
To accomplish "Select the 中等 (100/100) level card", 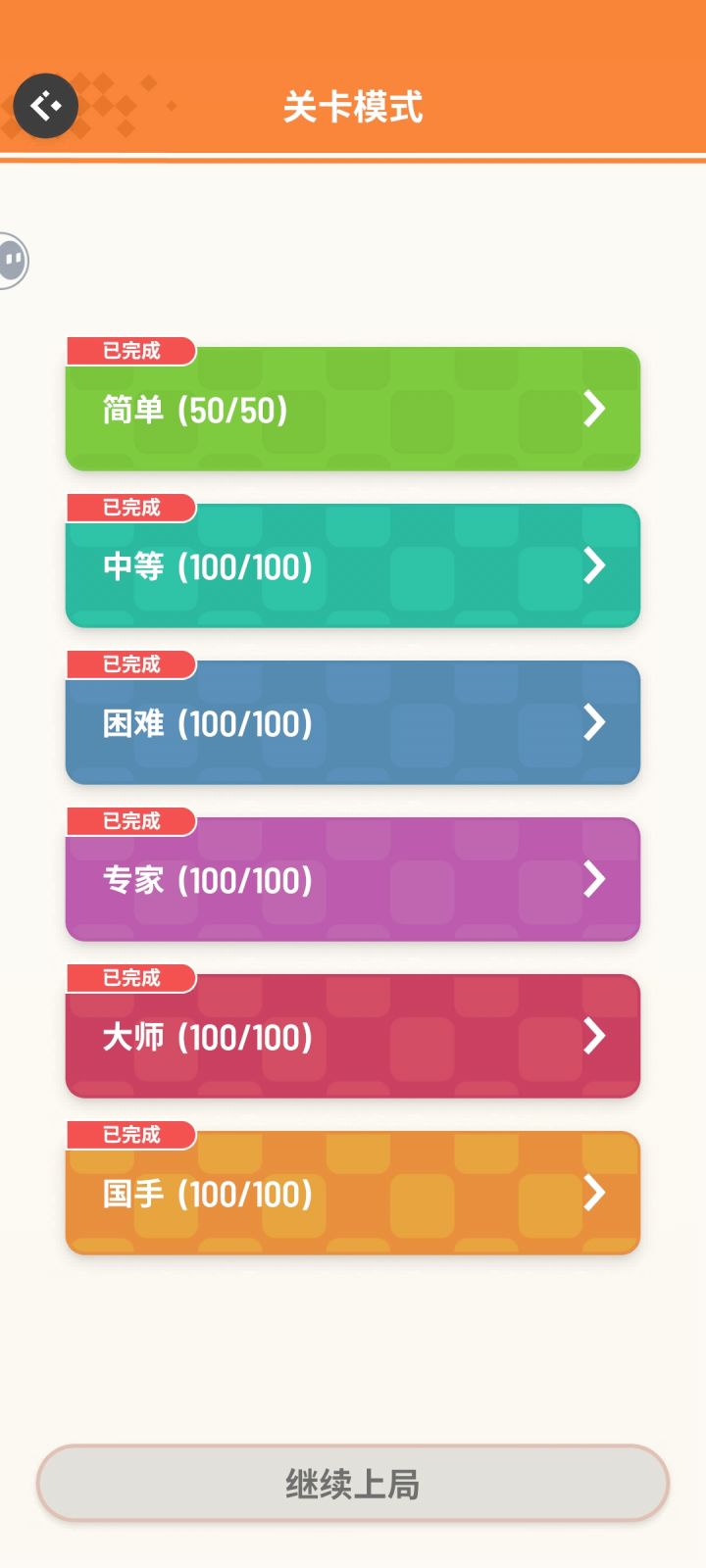I will tap(353, 565).
